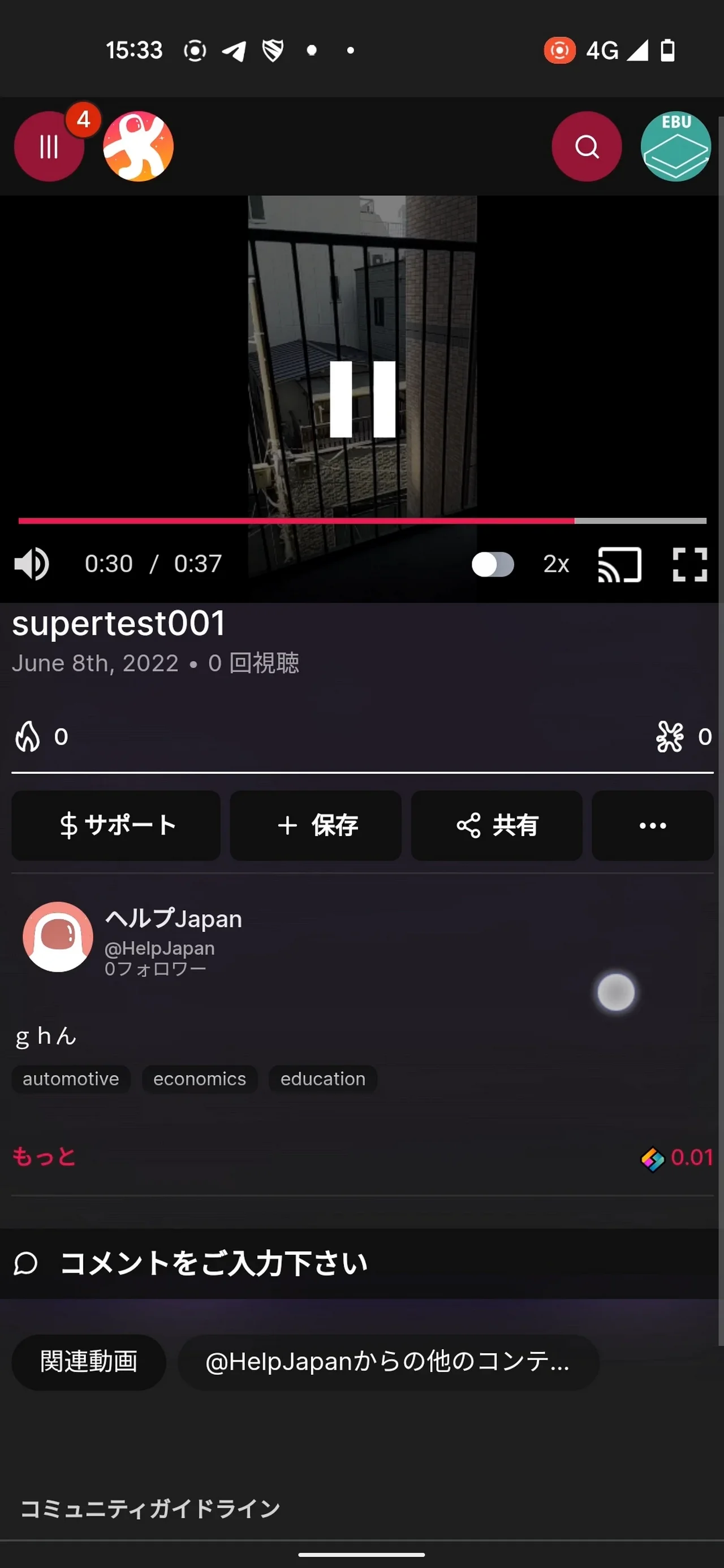The width and height of the screenshot is (724, 1568).
Task: Enter fullscreen mode
Action: coord(689,564)
